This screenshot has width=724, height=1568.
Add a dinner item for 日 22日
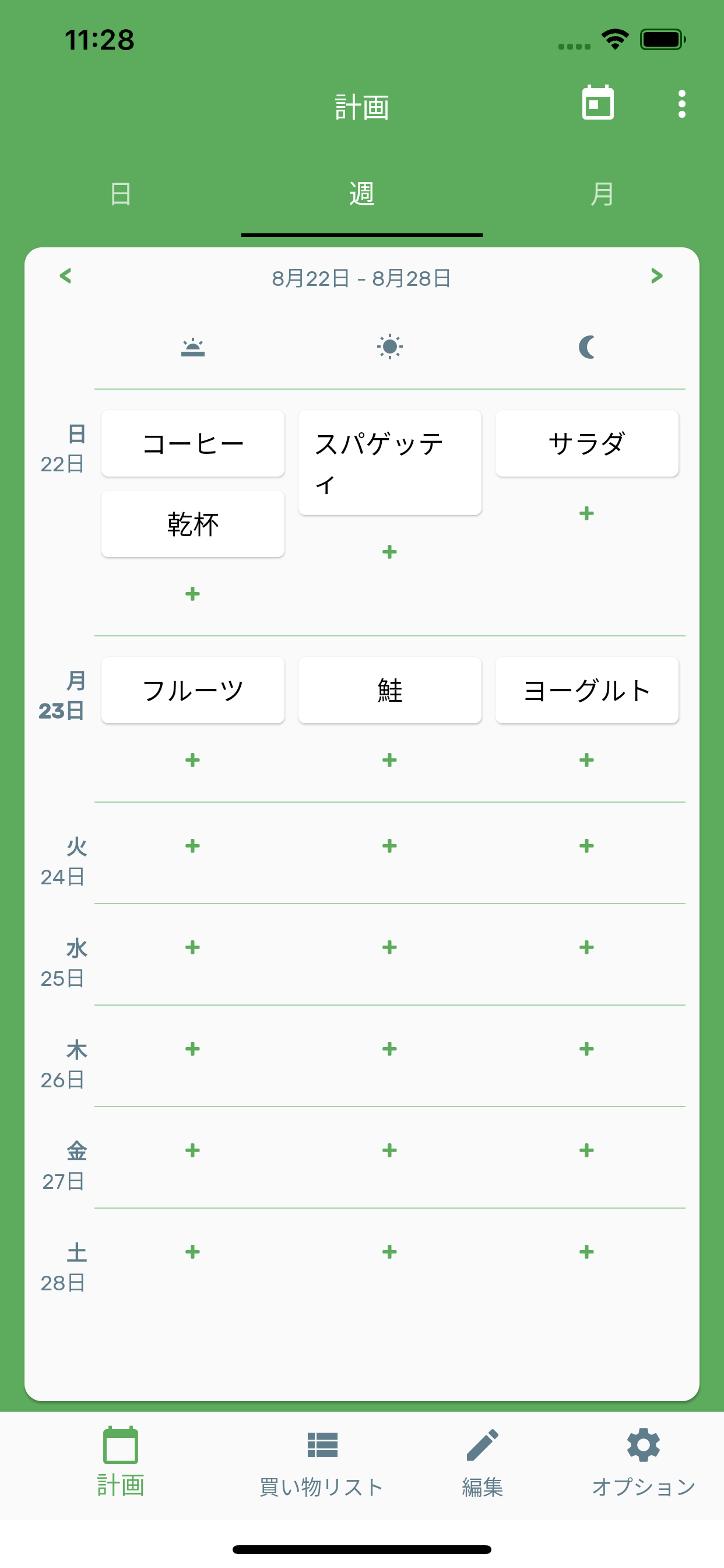pos(586,513)
